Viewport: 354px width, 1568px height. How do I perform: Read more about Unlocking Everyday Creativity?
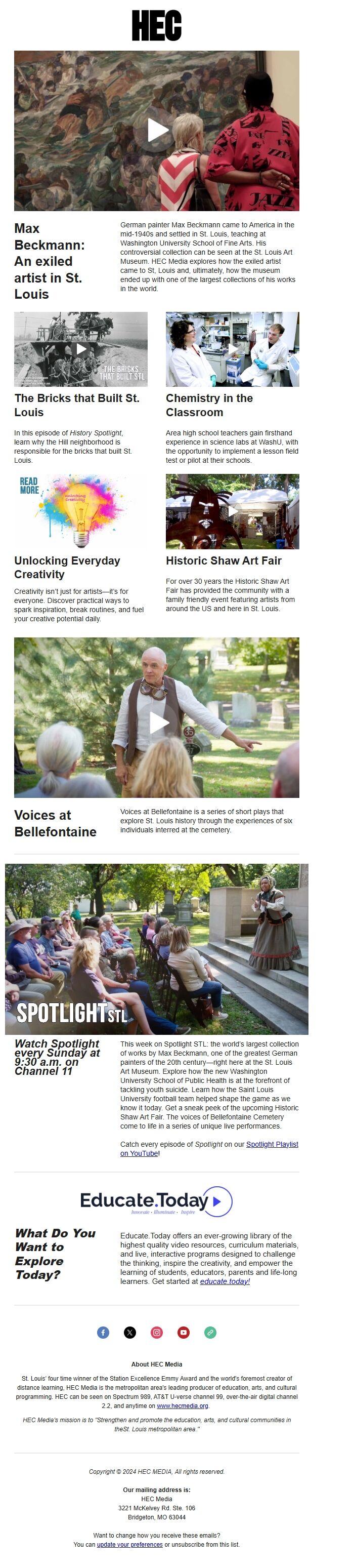pos(80,511)
